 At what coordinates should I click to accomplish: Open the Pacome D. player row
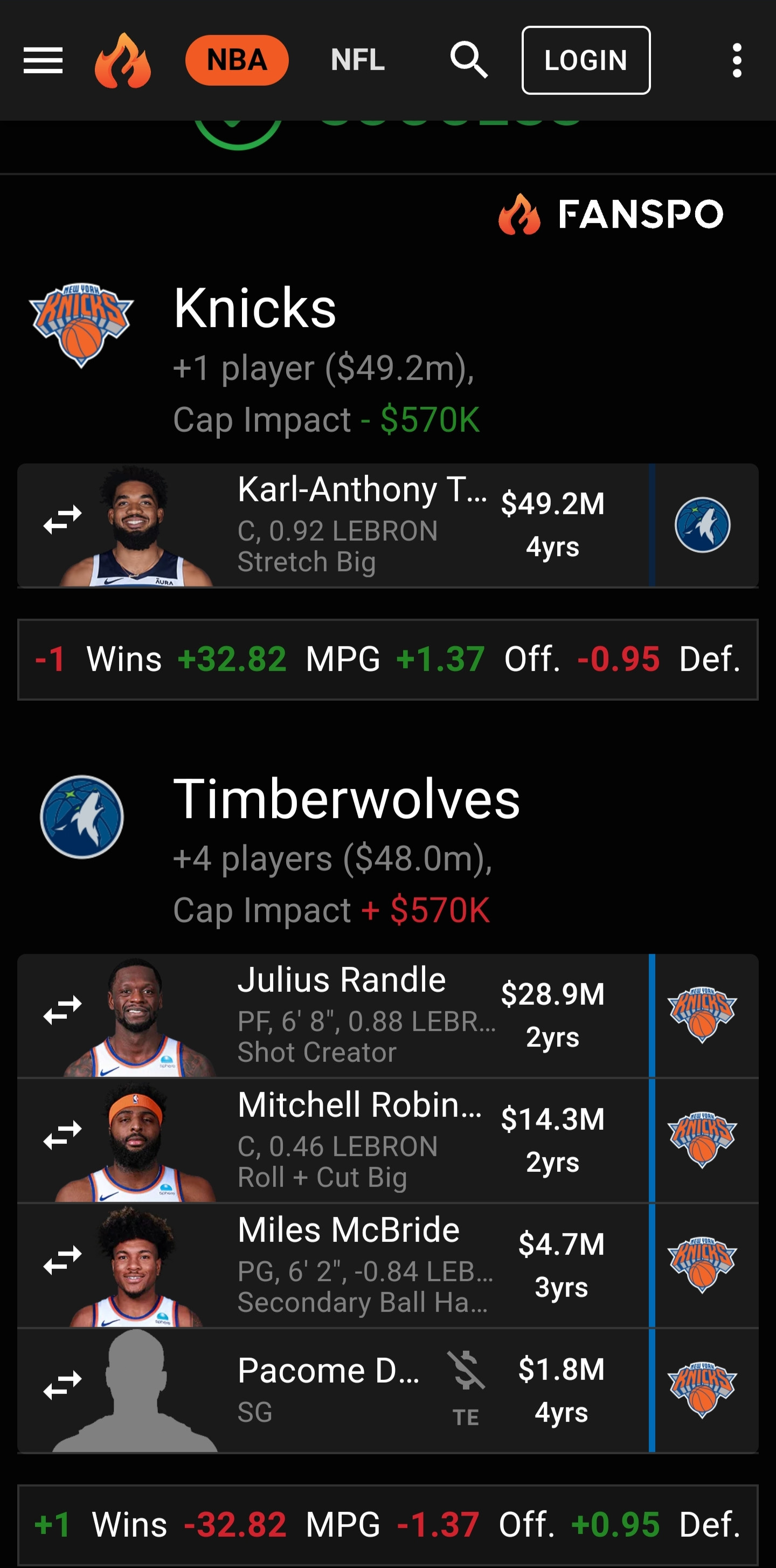pyautogui.click(x=329, y=1390)
